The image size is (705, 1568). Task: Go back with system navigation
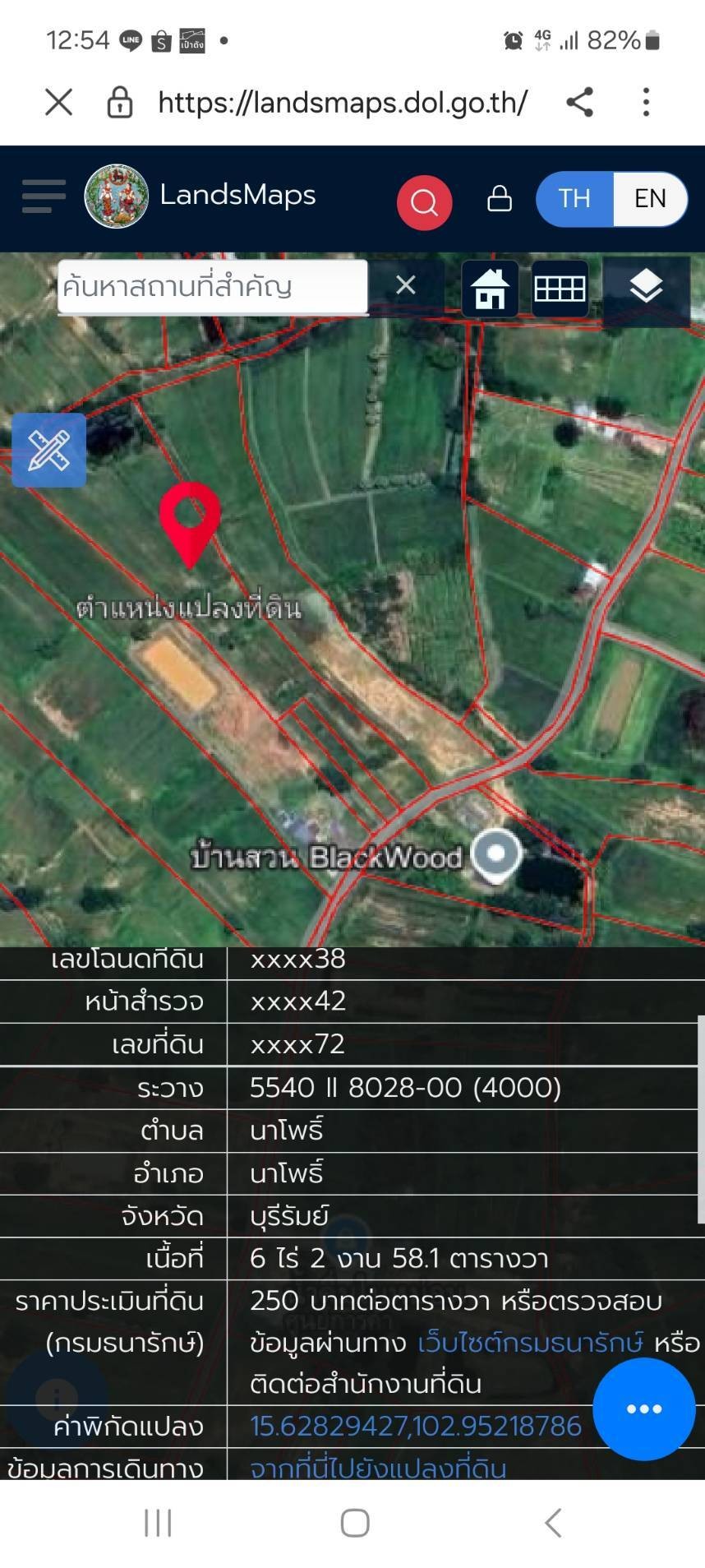(x=553, y=1523)
